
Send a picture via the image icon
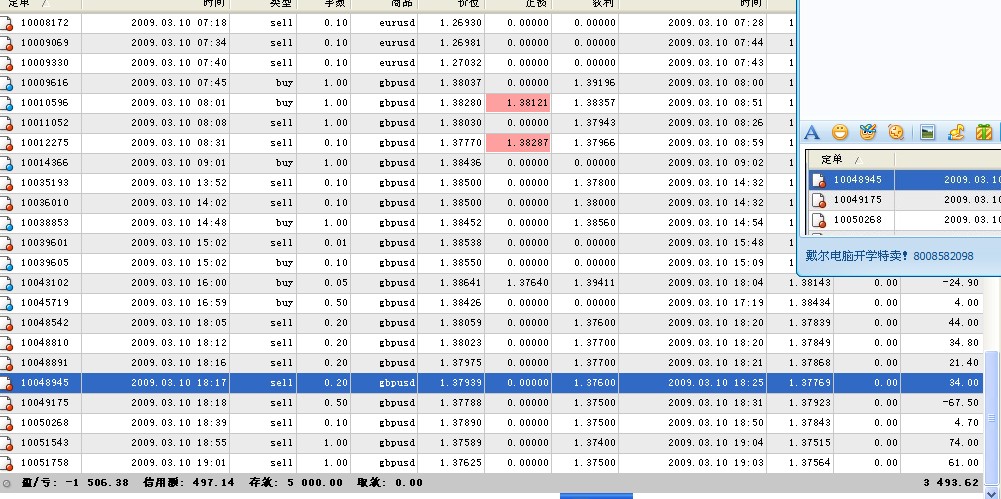click(927, 132)
